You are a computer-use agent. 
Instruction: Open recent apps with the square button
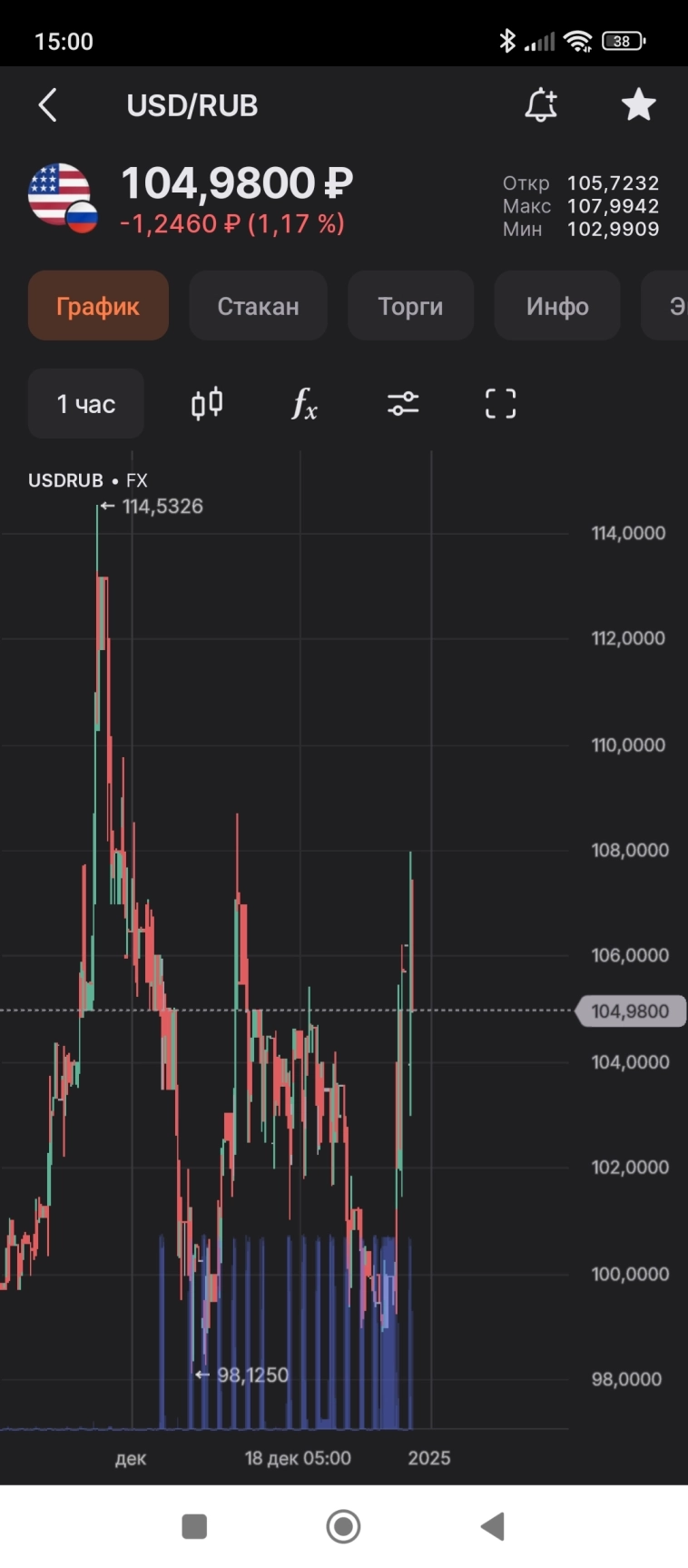point(194,1526)
